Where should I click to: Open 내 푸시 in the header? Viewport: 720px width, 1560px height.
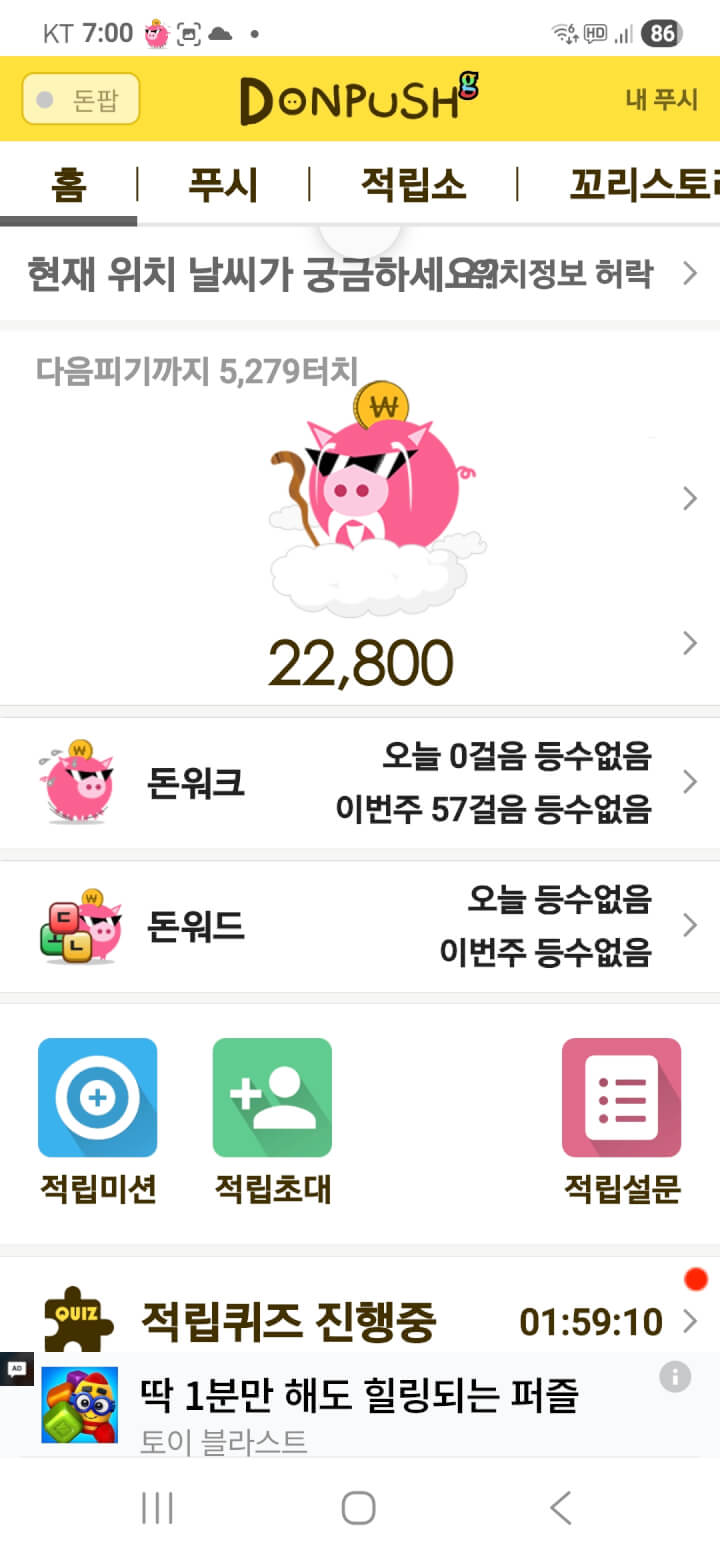tap(661, 100)
